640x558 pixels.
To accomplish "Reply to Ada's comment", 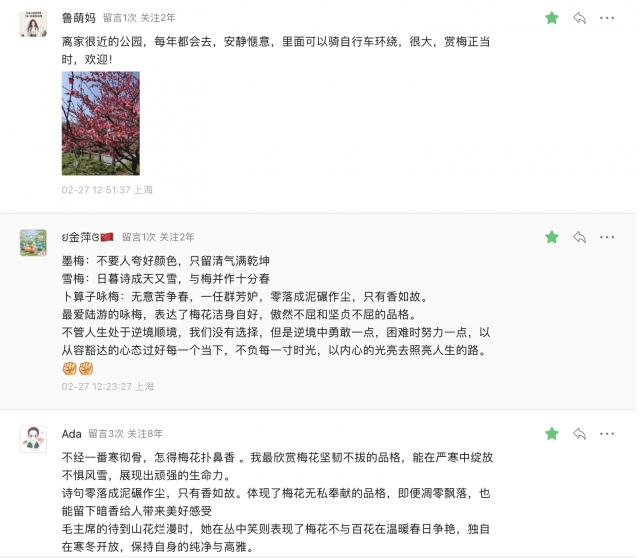I will (x=579, y=434).
